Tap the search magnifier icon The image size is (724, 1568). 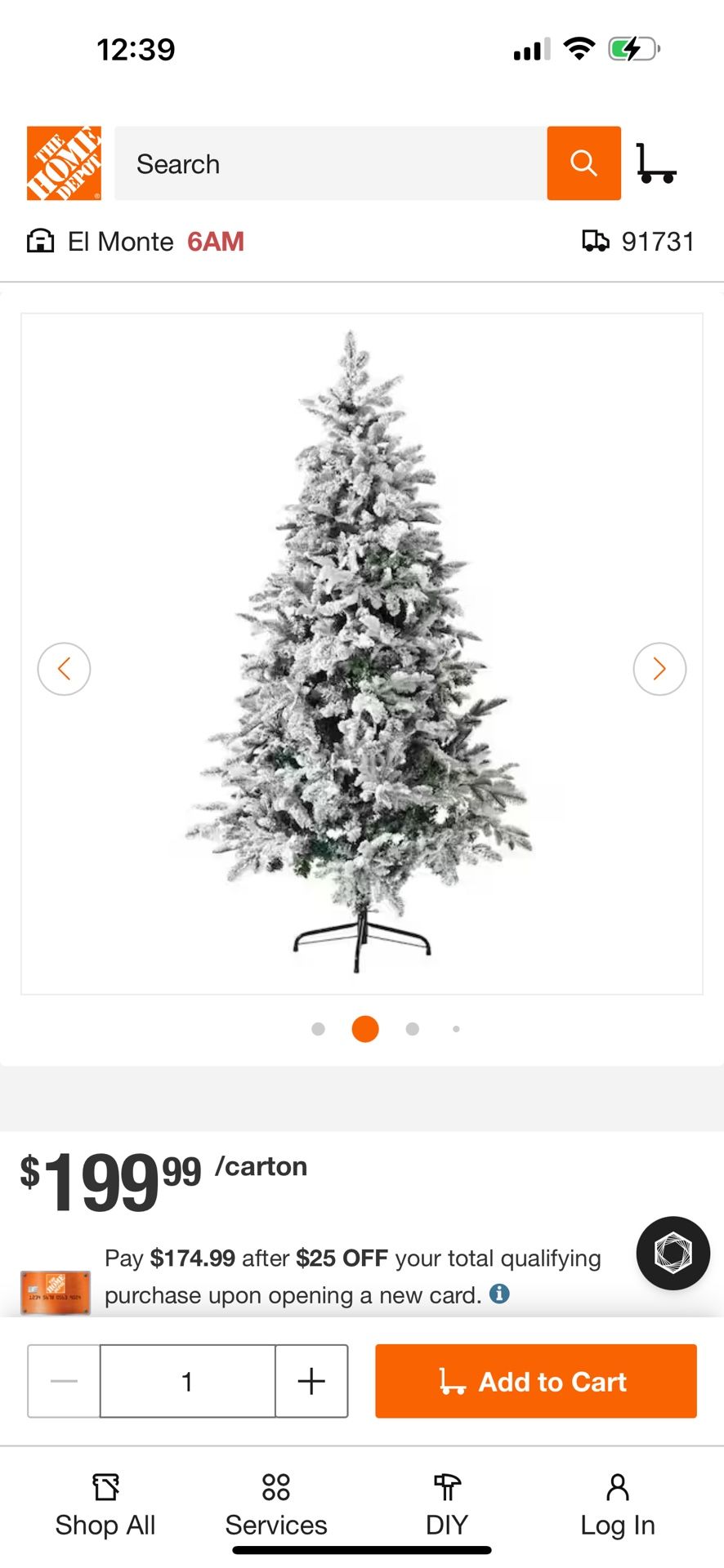[x=583, y=163]
